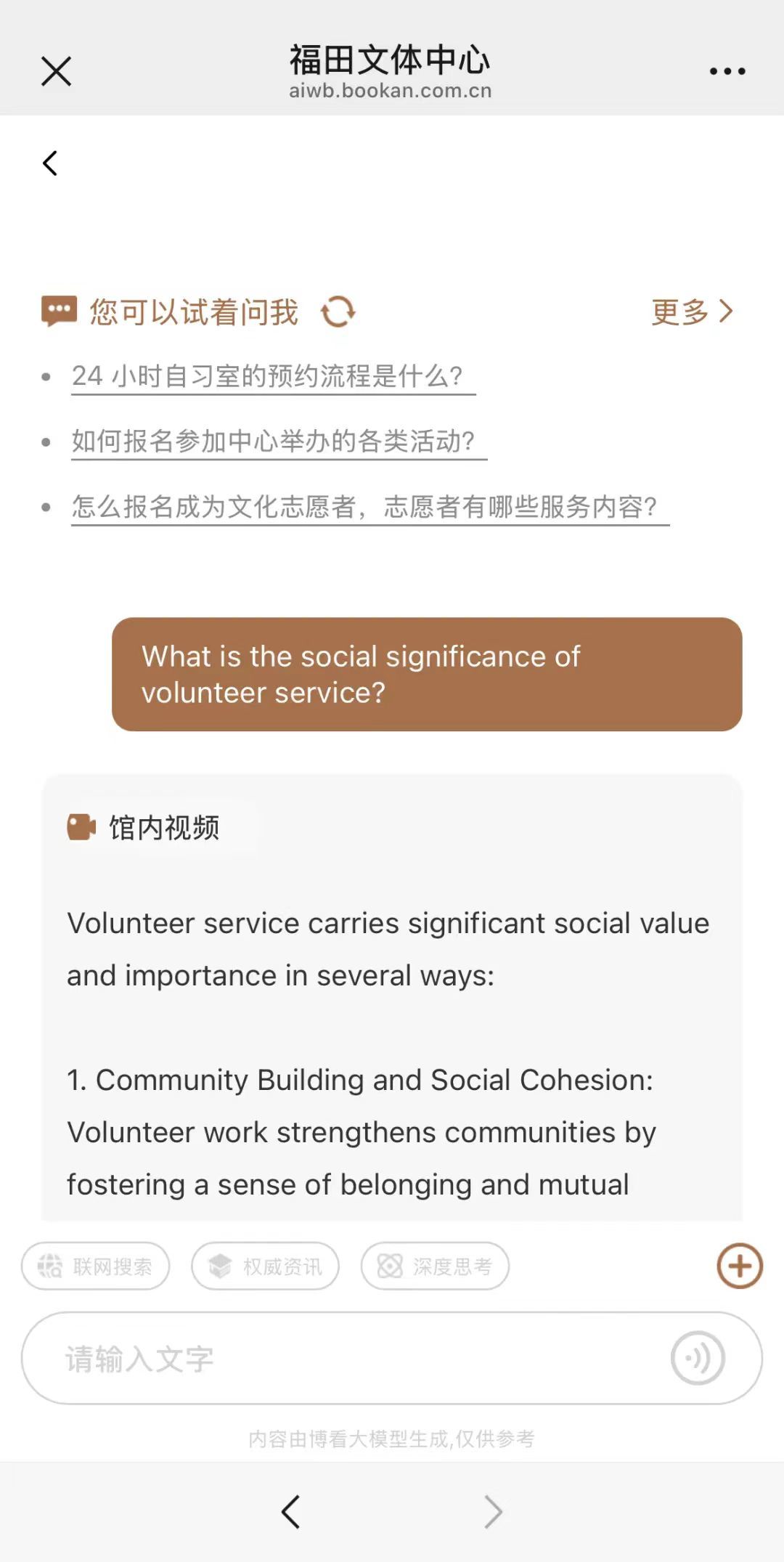Close the 福田文体中心 web page
784x1562 pixels.
point(56,71)
